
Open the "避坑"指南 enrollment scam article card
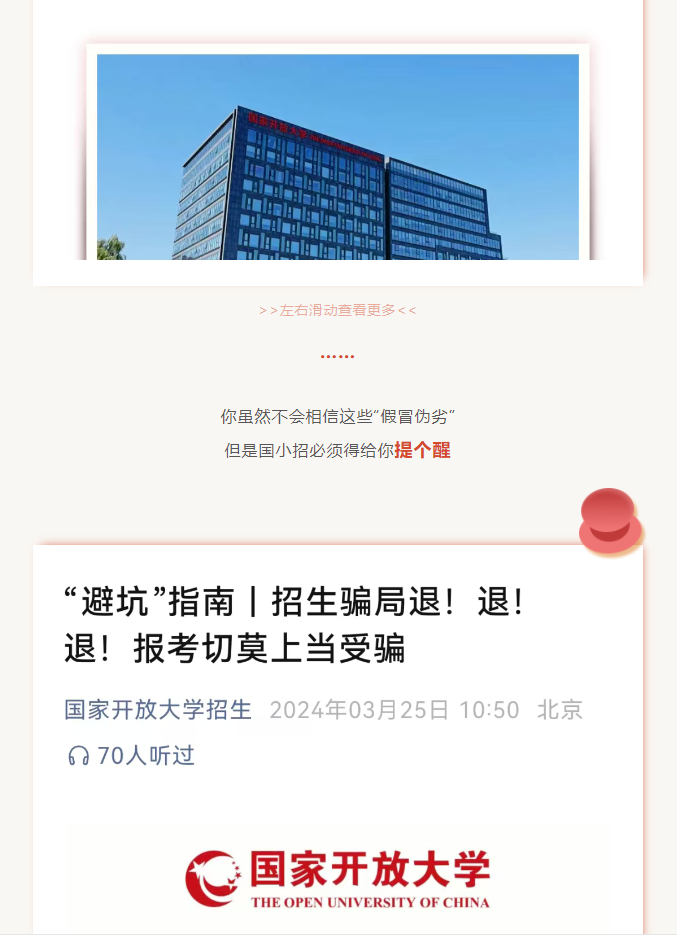pos(294,625)
